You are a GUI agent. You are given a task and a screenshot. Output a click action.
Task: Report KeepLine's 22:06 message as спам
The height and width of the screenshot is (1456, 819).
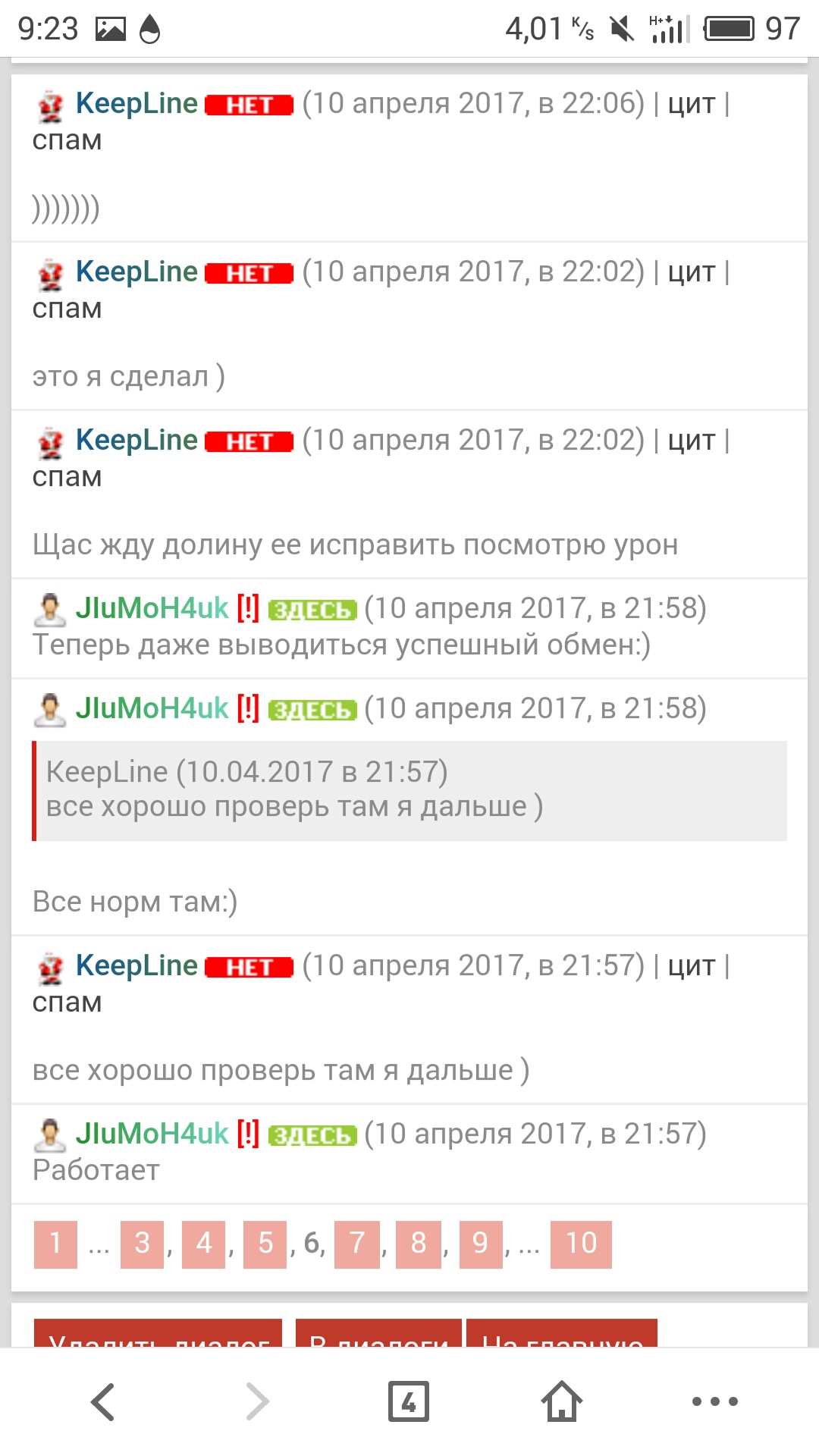click(x=67, y=140)
